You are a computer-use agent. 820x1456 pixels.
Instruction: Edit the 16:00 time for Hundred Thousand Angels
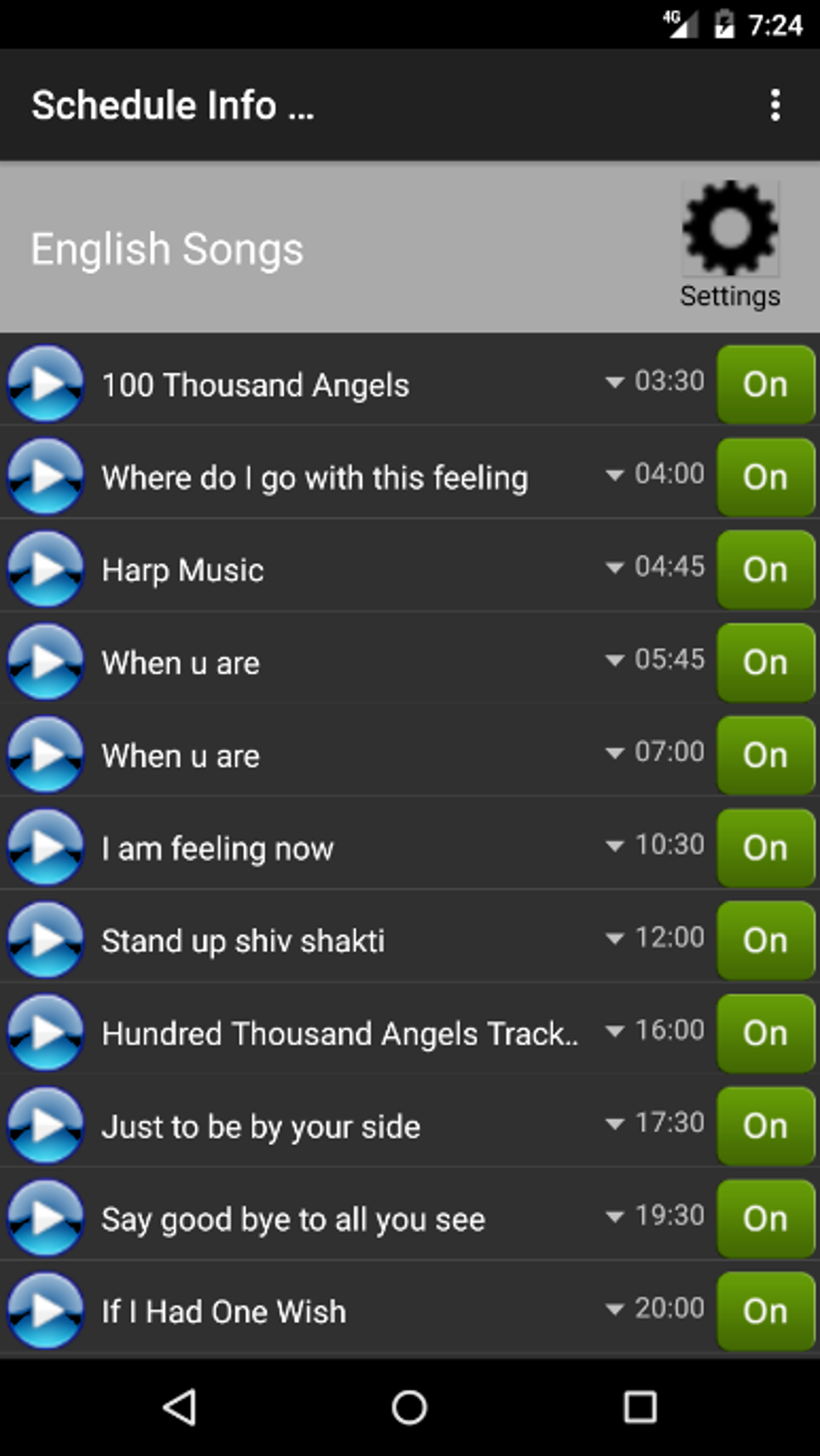click(x=656, y=1030)
